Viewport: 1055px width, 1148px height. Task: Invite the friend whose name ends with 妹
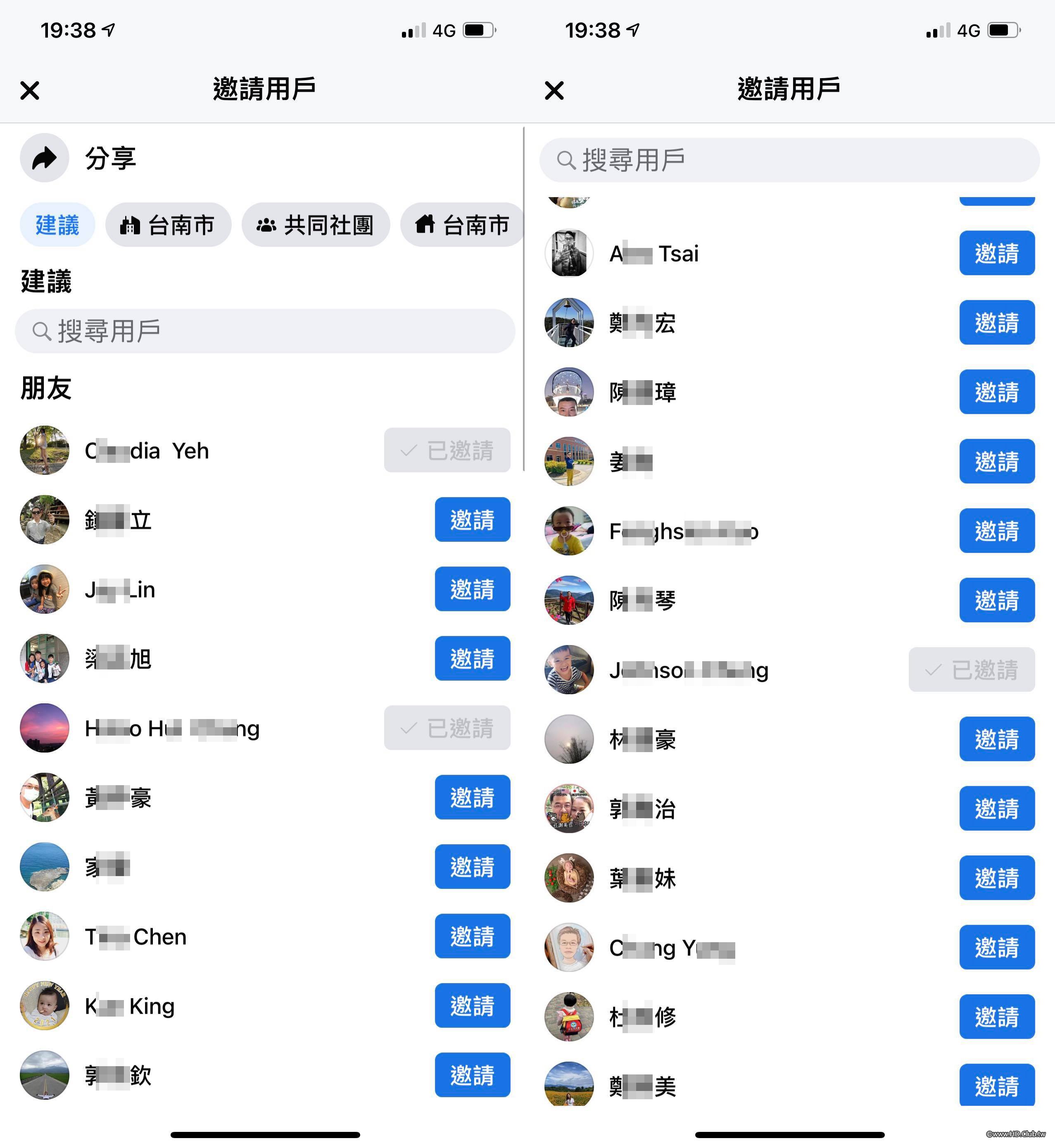[x=996, y=877]
